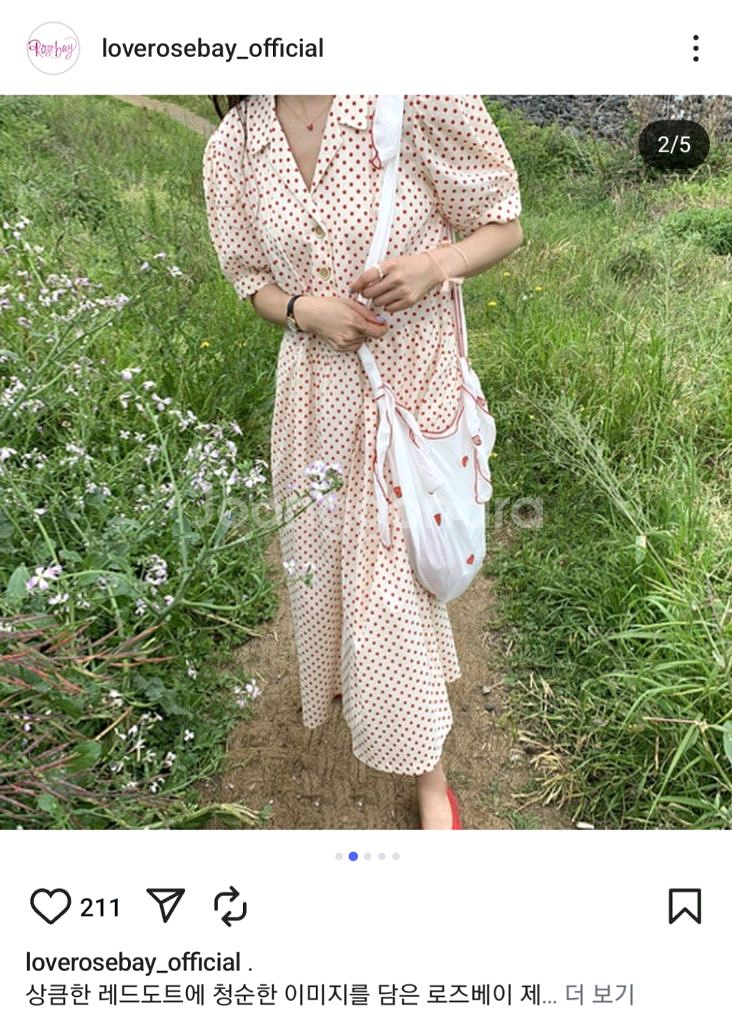View the likes list showing 211
732x1024 pixels.
(x=100, y=907)
